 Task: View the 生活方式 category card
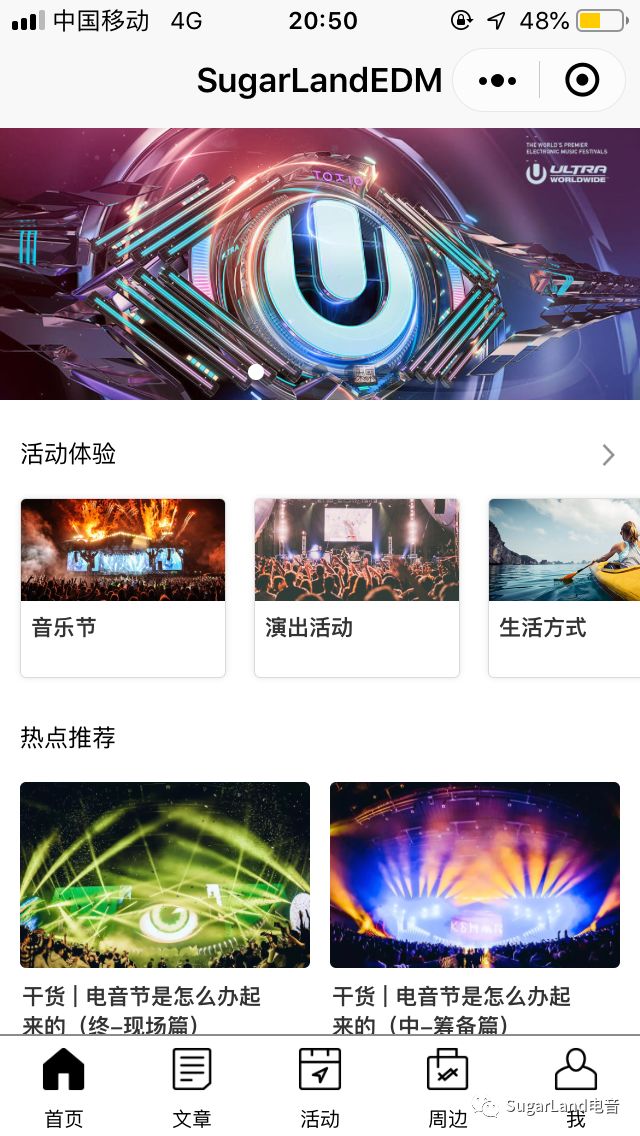(565, 587)
